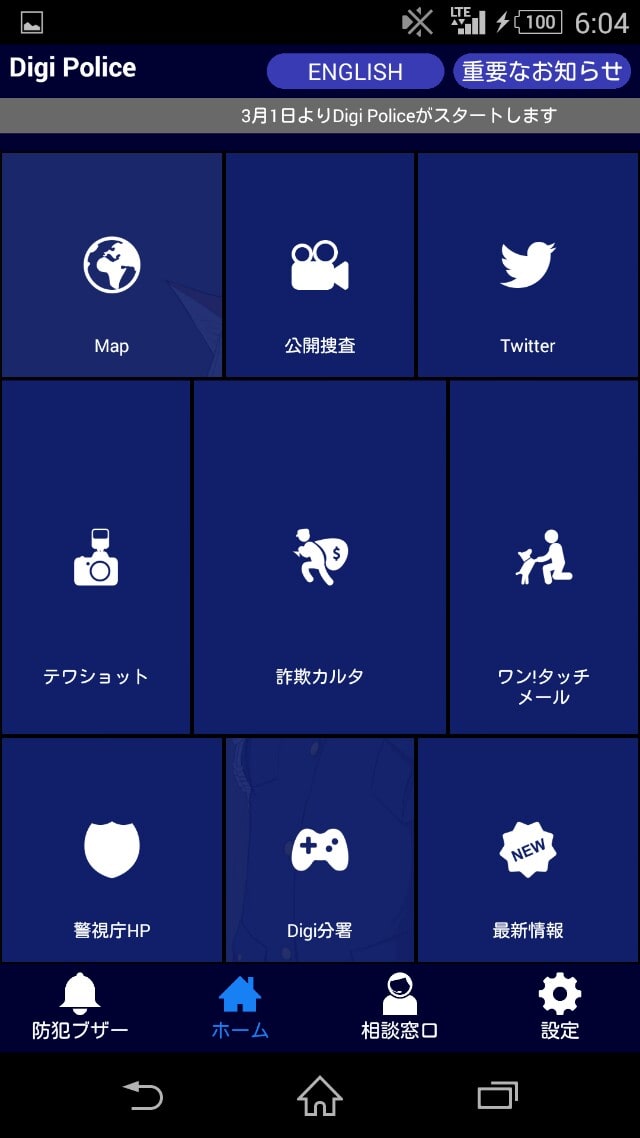
Task: Open the 設定 settings tab
Action: pos(559,1007)
